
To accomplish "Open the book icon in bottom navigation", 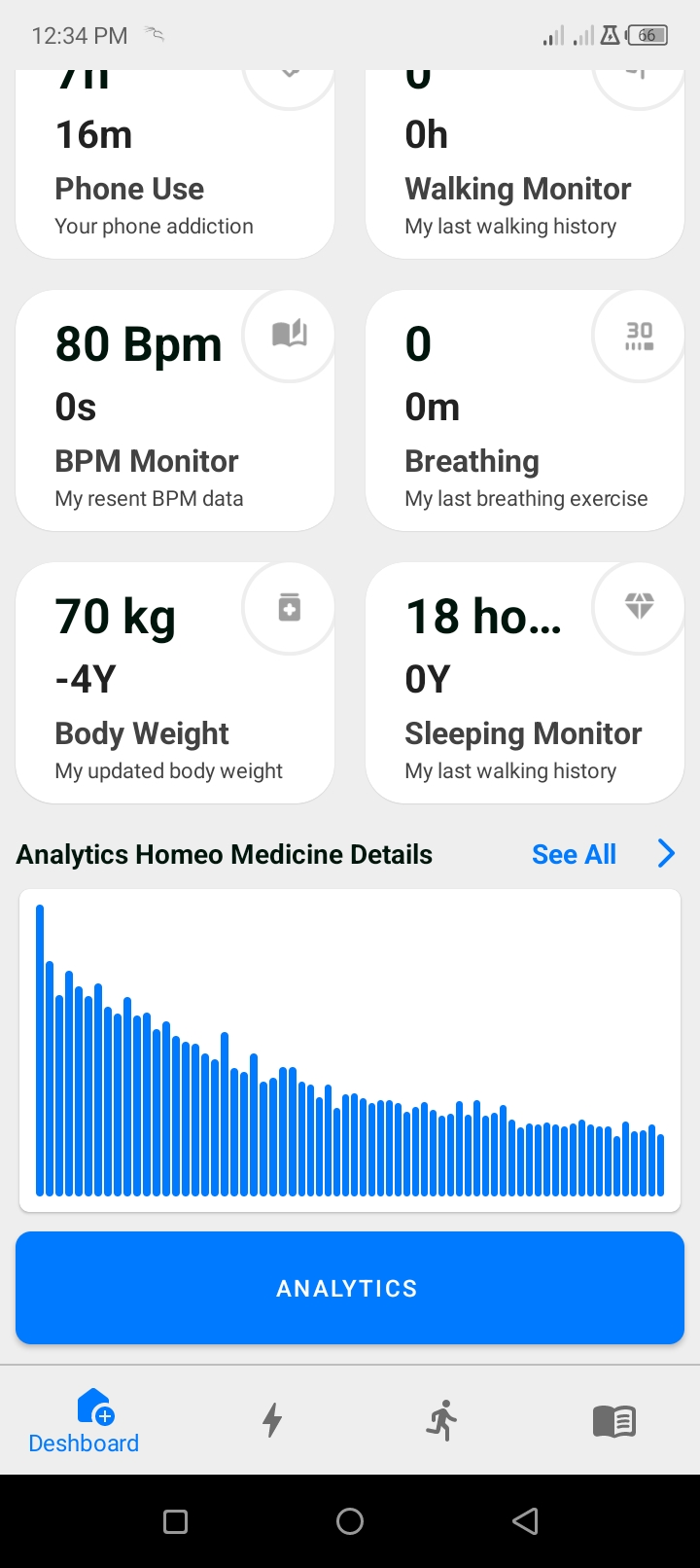I will tap(613, 1420).
